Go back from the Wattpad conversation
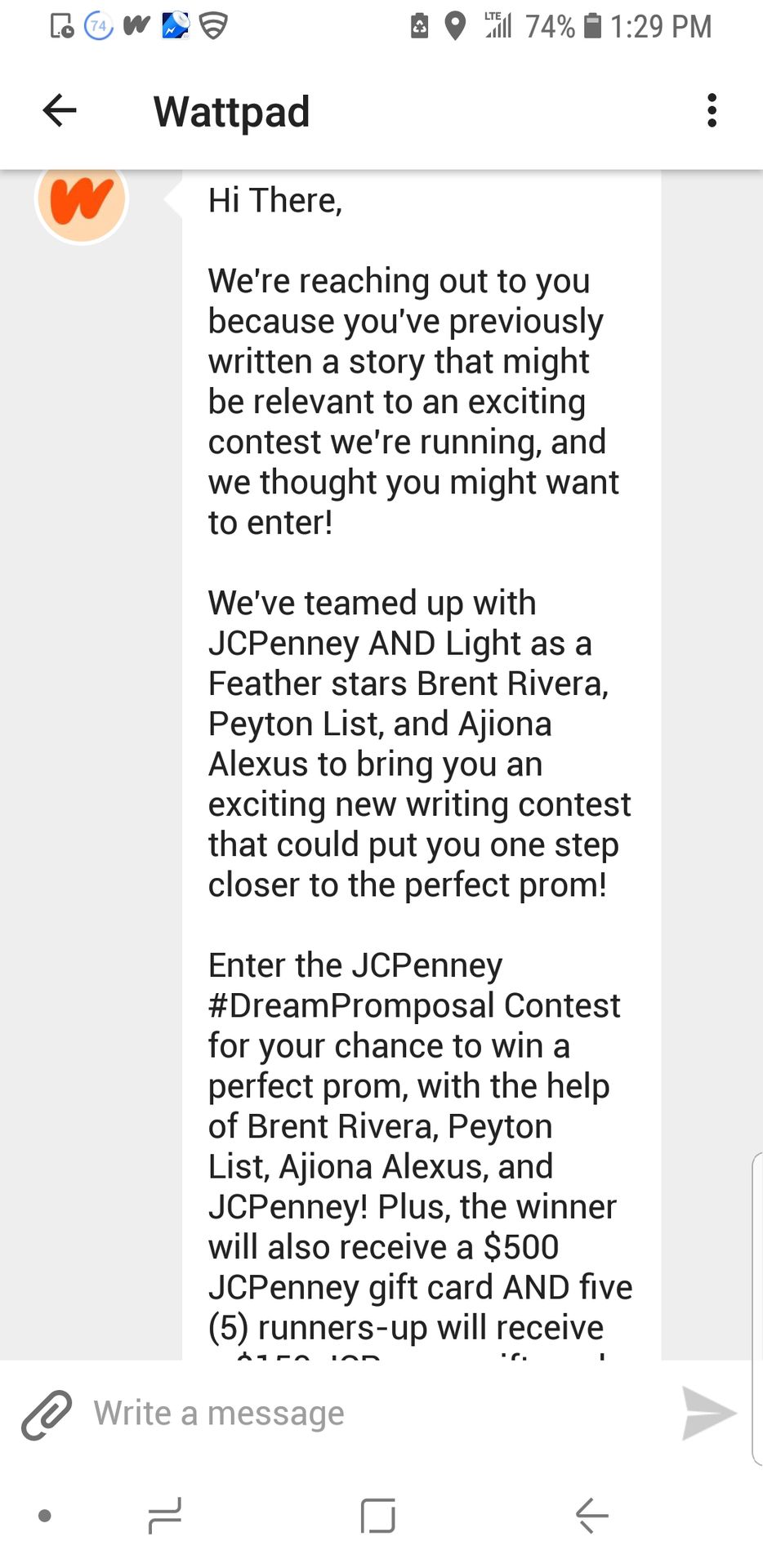This screenshot has width=763, height=1568. pos(60,110)
